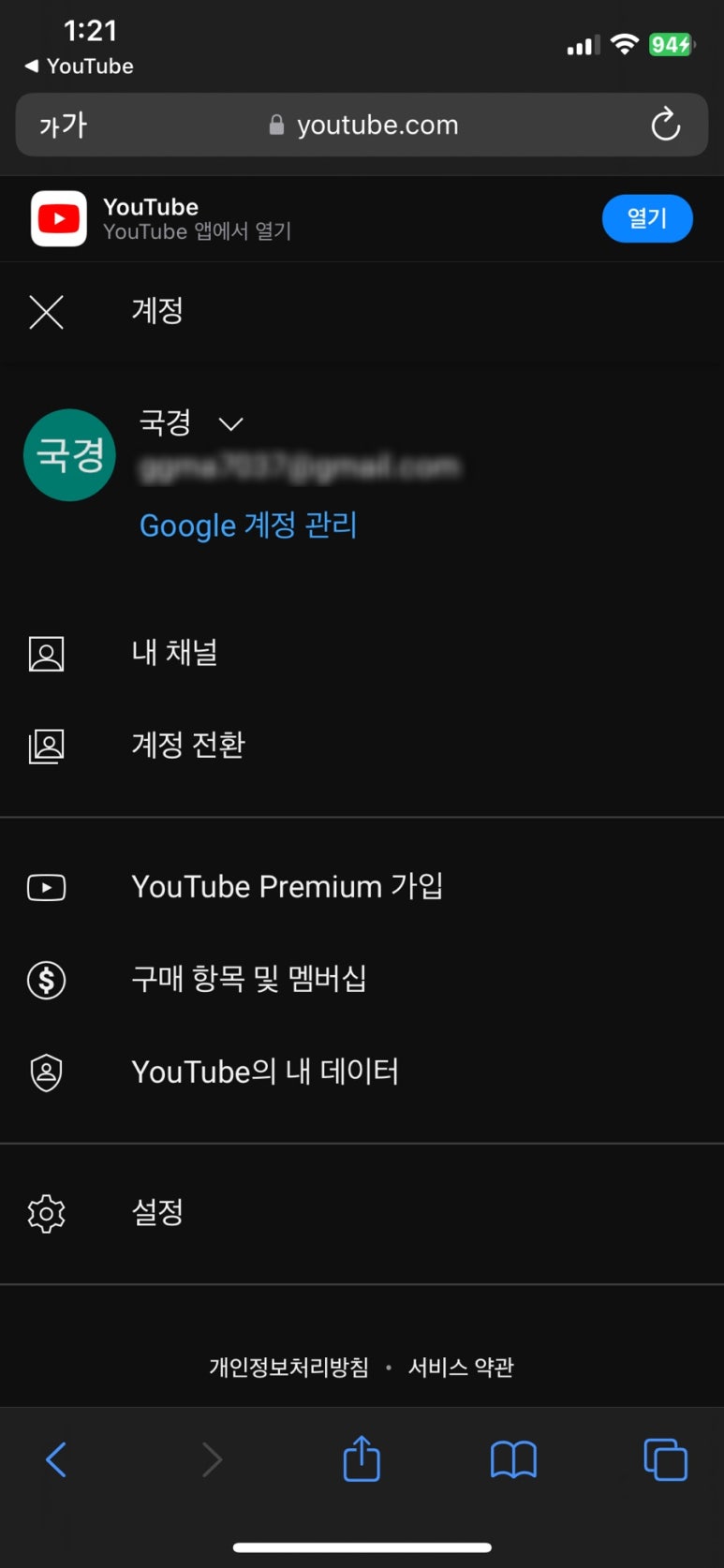Open 설정 settings
The width and height of the screenshot is (724, 1568).
[x=362, y=1213]
